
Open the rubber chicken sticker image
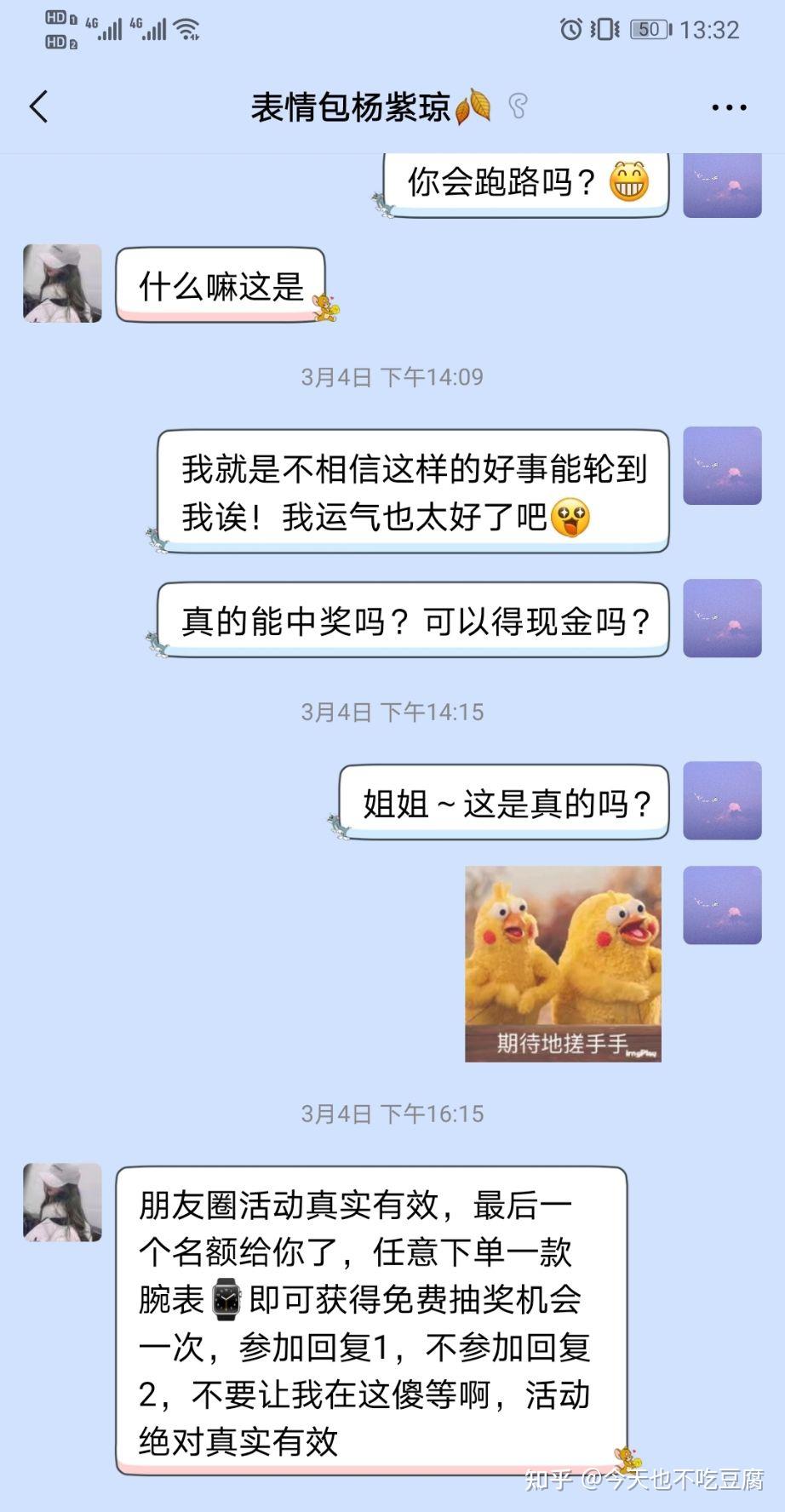coord(563,964)
